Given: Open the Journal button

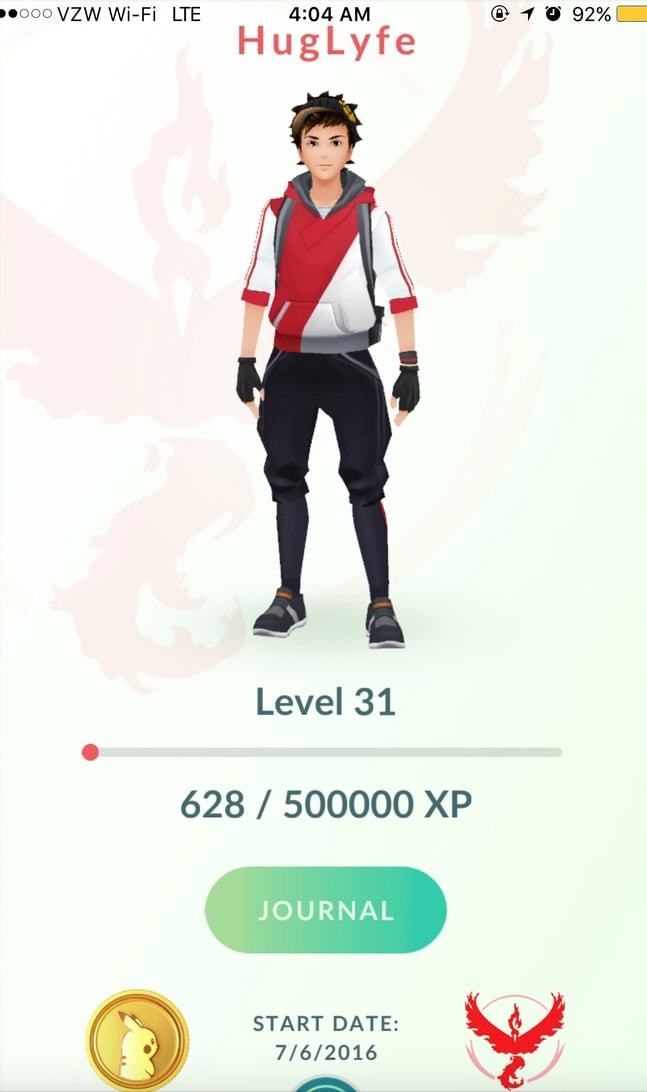Looking at the screenshot, I should pos(325,910).
